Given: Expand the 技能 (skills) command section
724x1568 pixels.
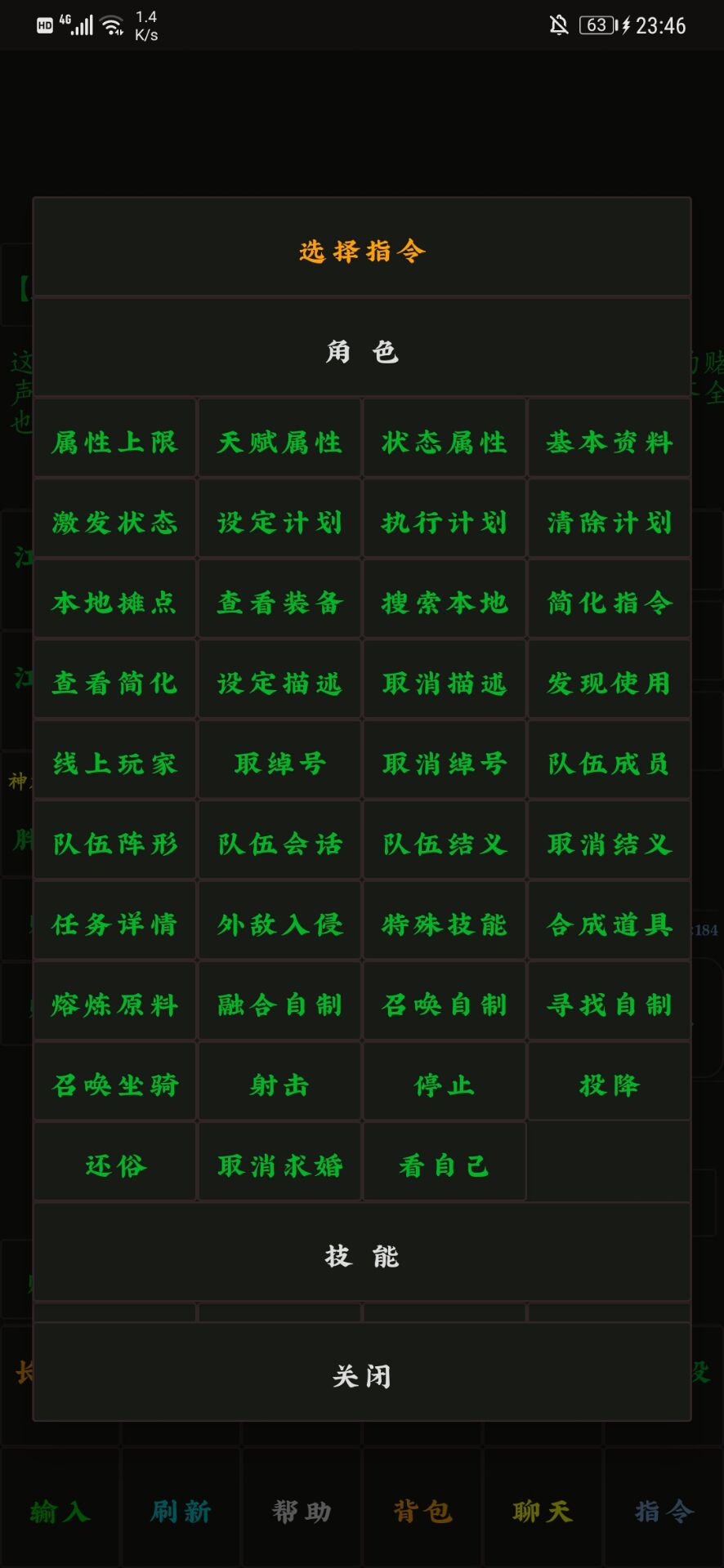Looking at the screenshot, I should click(x=362, y=1256).
